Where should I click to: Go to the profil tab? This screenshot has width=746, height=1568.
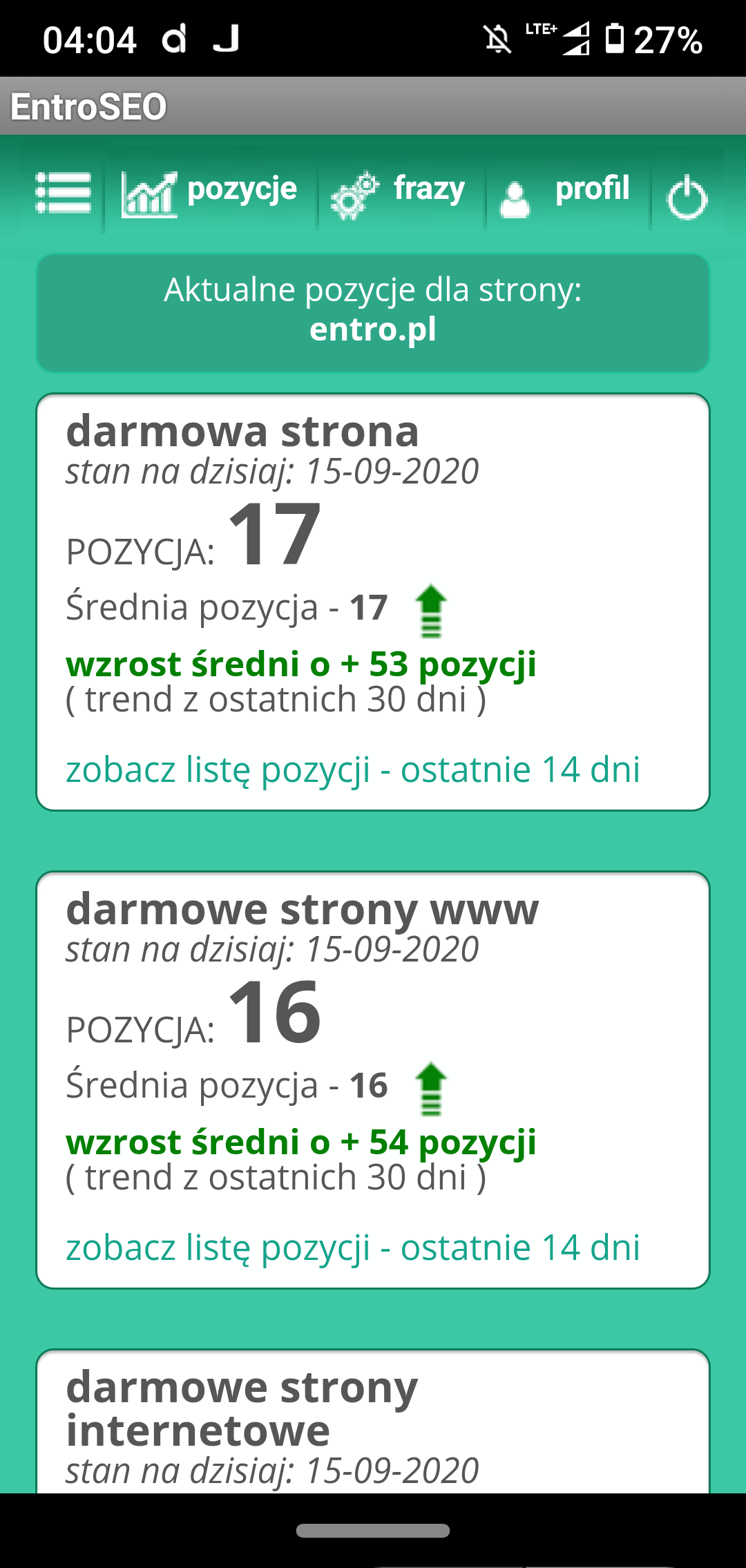tap(564, 193)
